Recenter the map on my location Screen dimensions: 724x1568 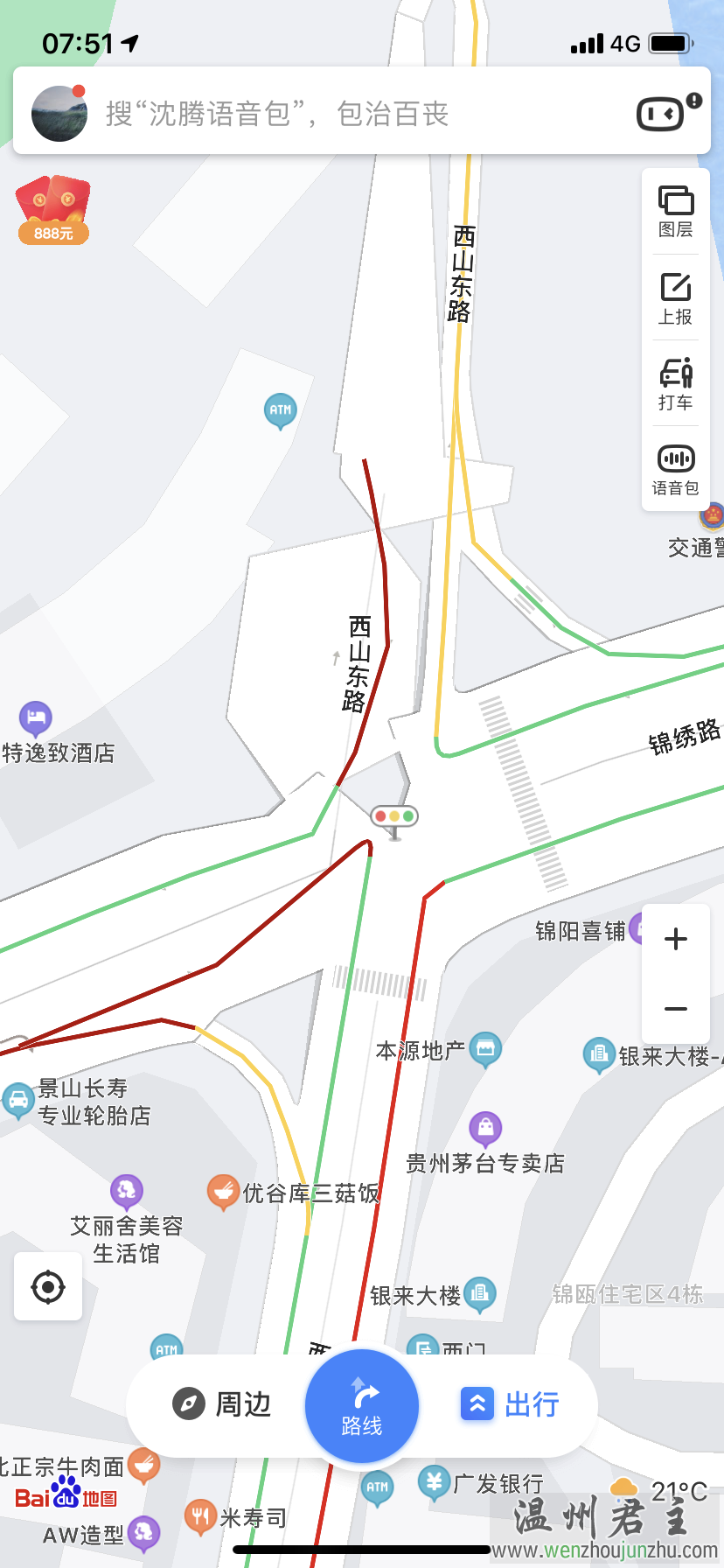point(48,1286)
